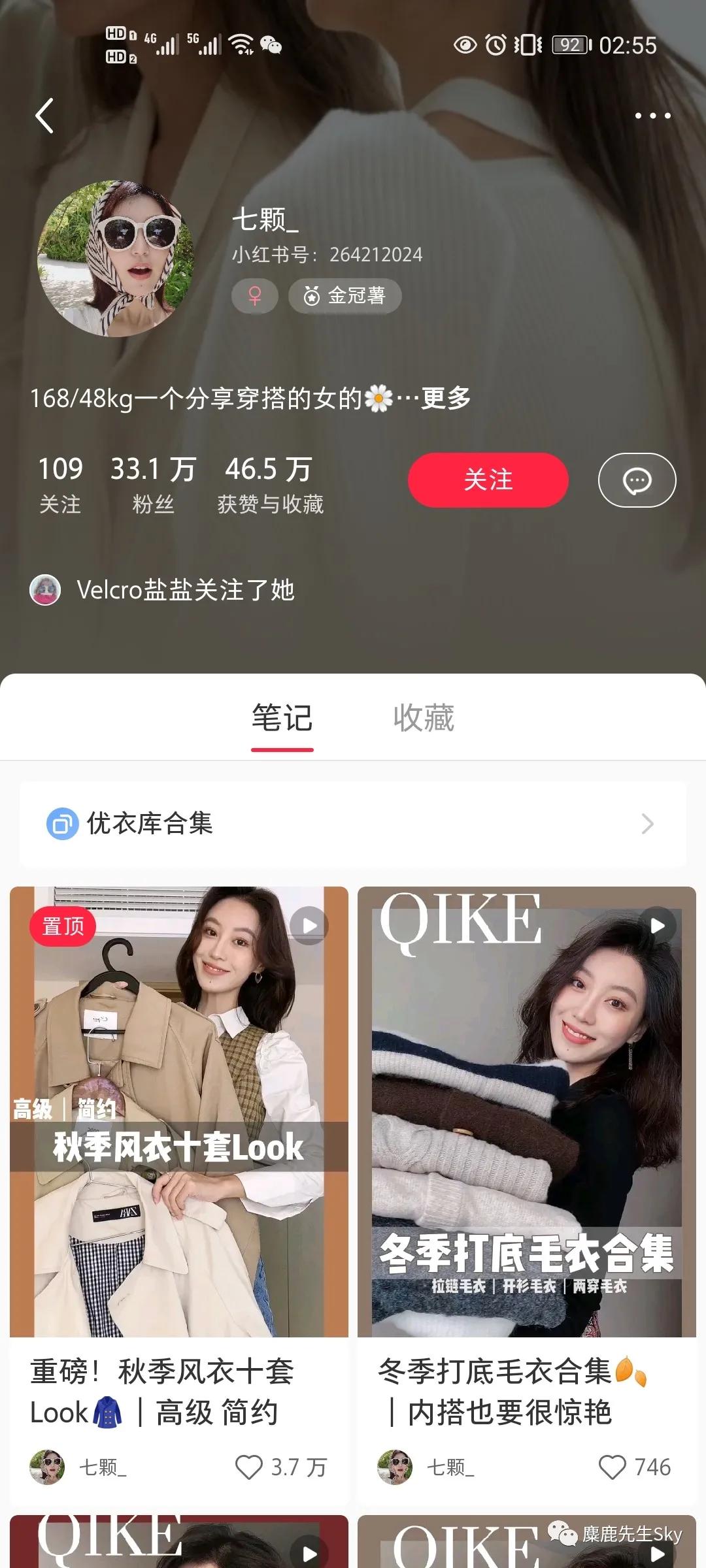Select the 笔记 tab
706x1568 pixels.
point(281,716)
